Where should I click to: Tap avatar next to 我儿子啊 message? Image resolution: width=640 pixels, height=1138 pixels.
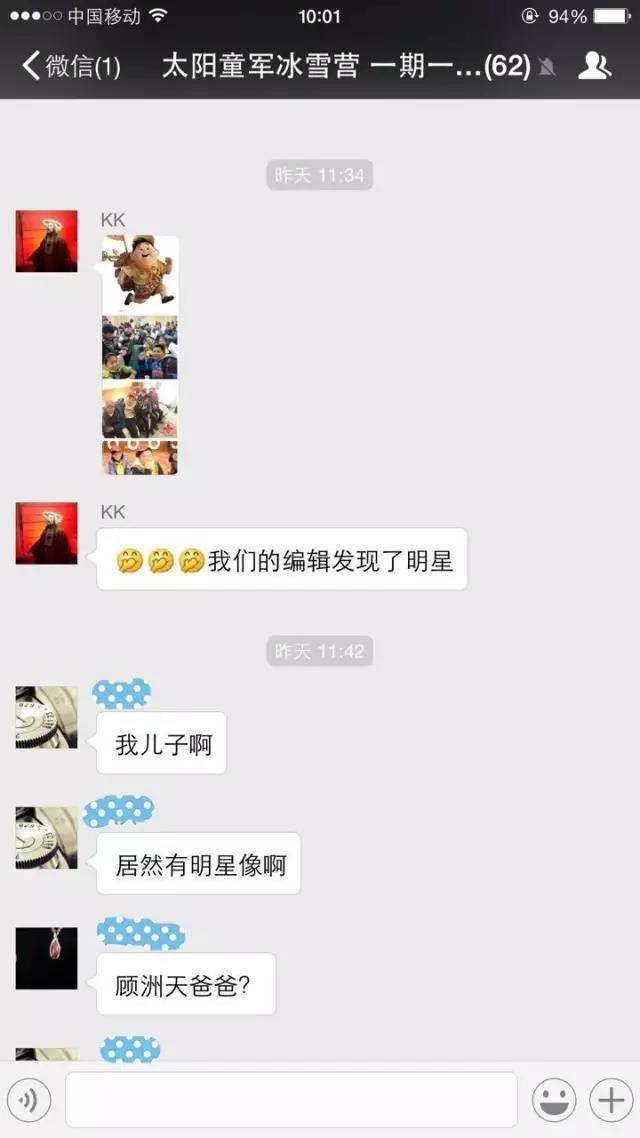pyautogui.click(x=46, y=717)
